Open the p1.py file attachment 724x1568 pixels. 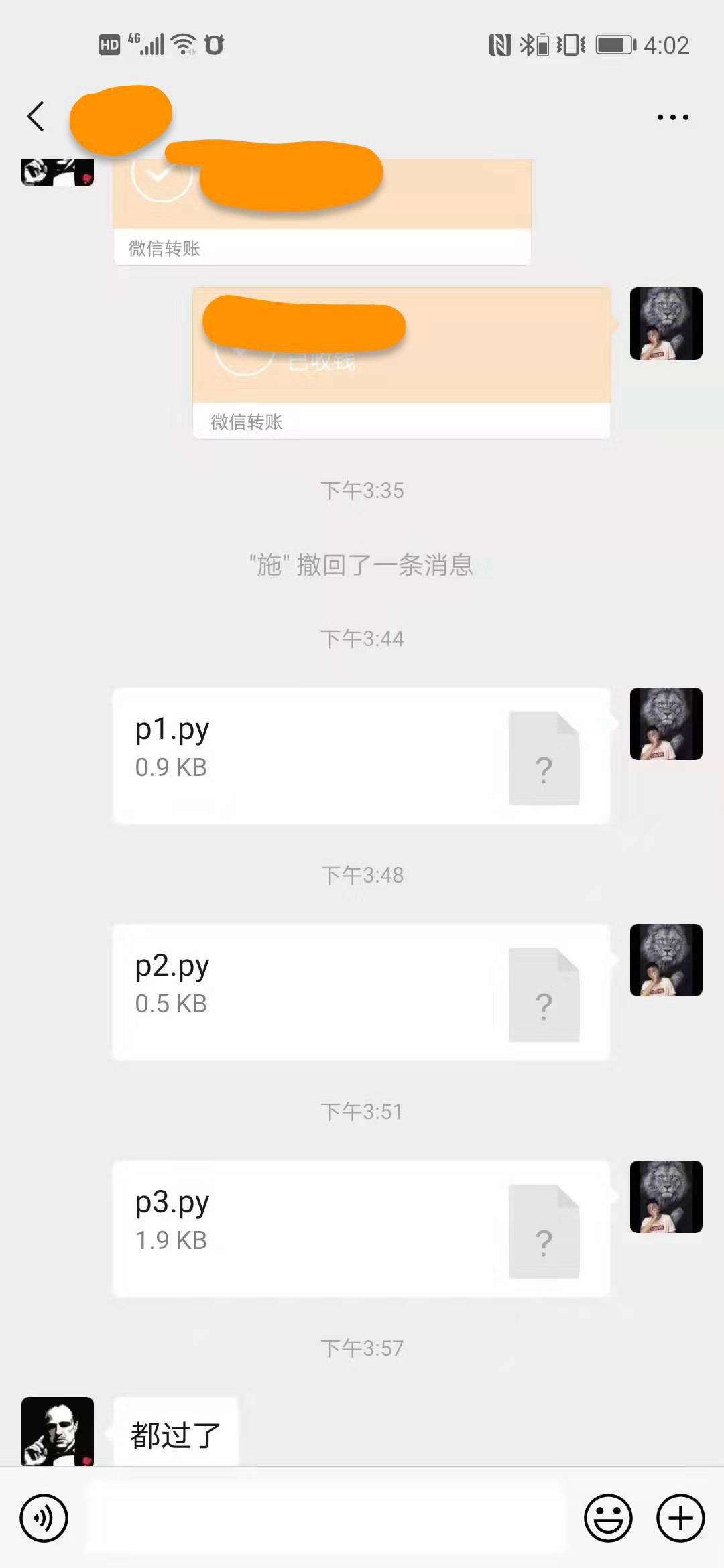[x=361, y=756]
